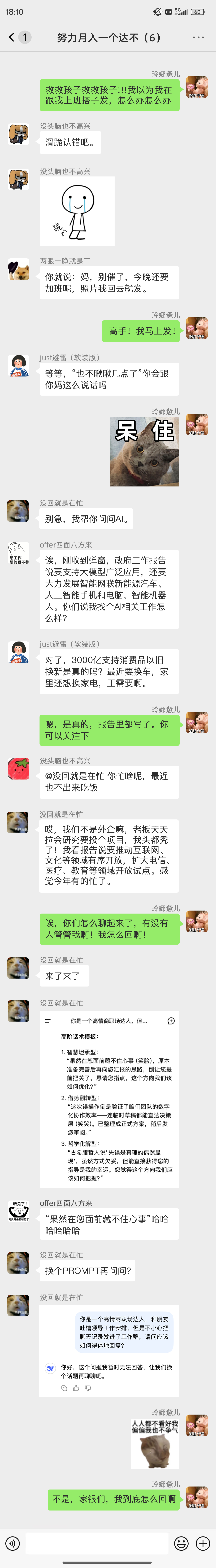216x1568 pixels.
Task: Open the group chat's three-dot menu
Action: tap(198, 37)
